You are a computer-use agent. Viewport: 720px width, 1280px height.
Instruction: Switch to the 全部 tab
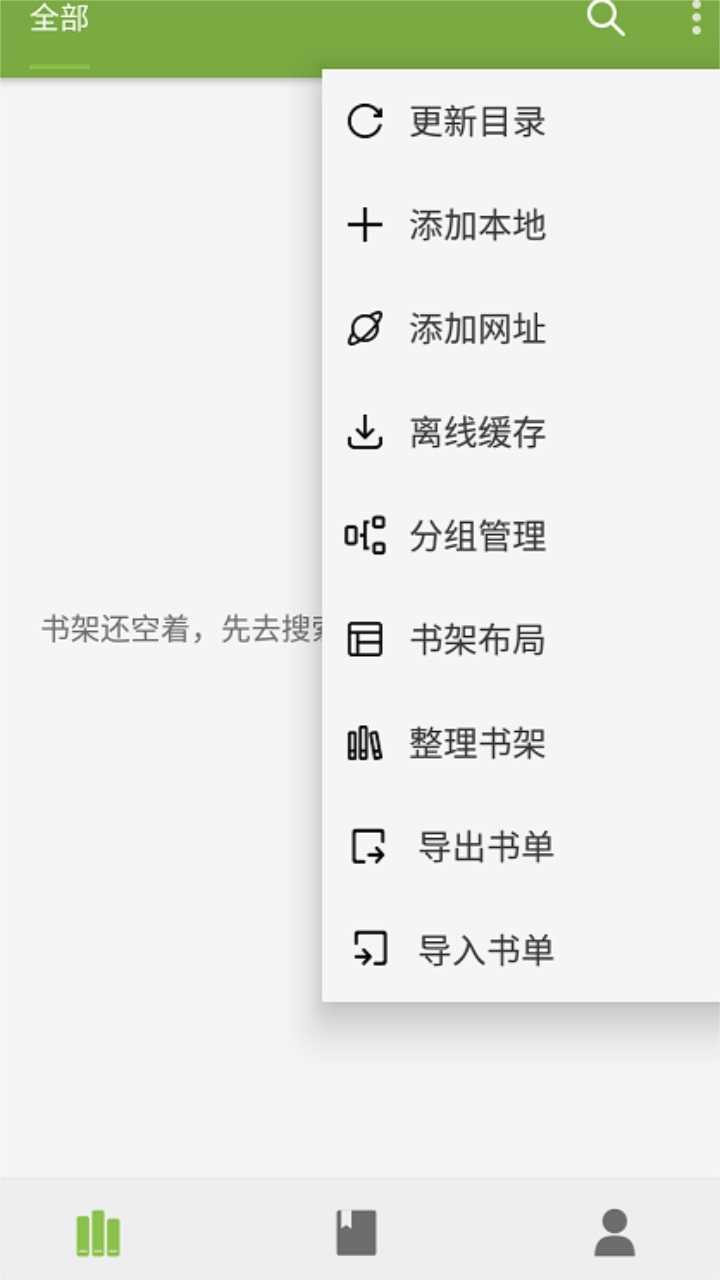61,18
